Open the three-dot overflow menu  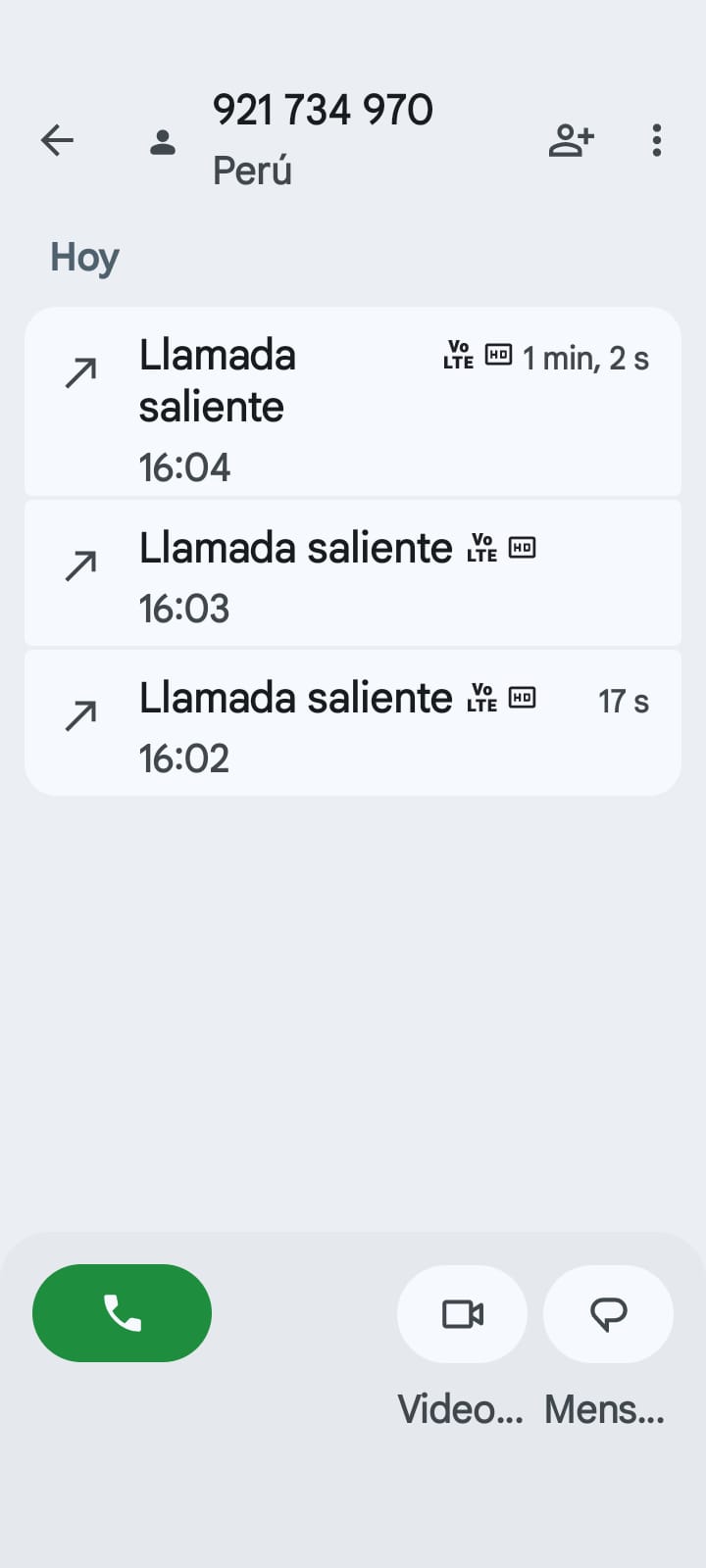click(x=657, y=140)
